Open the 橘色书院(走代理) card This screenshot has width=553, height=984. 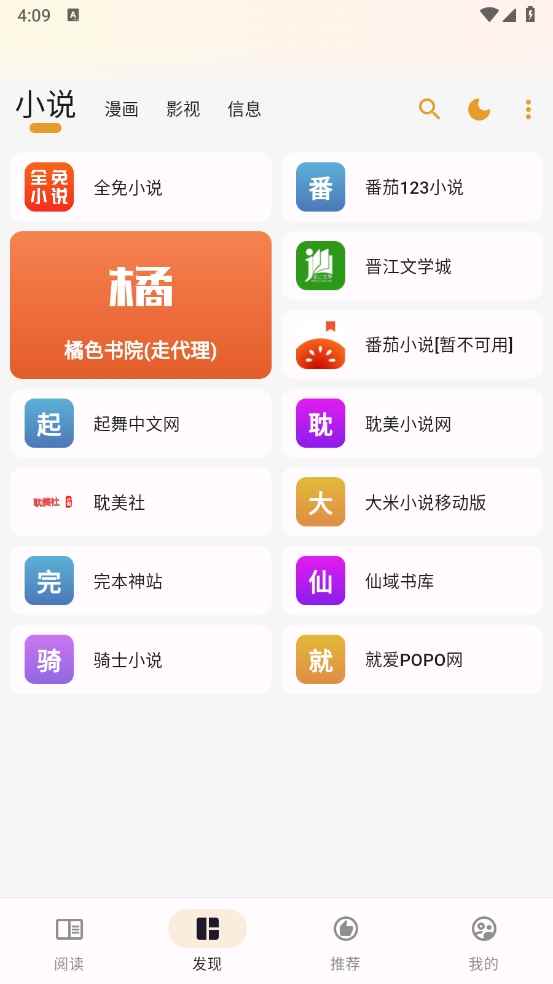coord(141,305)
